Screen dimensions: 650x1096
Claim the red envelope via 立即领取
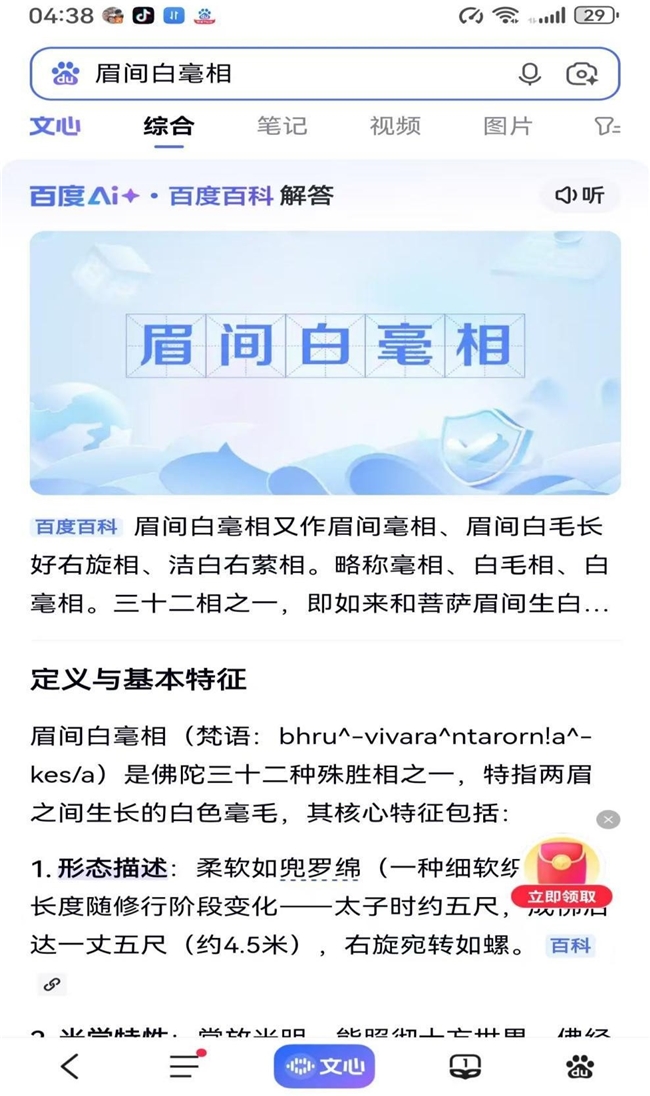(x=562, y=897)
